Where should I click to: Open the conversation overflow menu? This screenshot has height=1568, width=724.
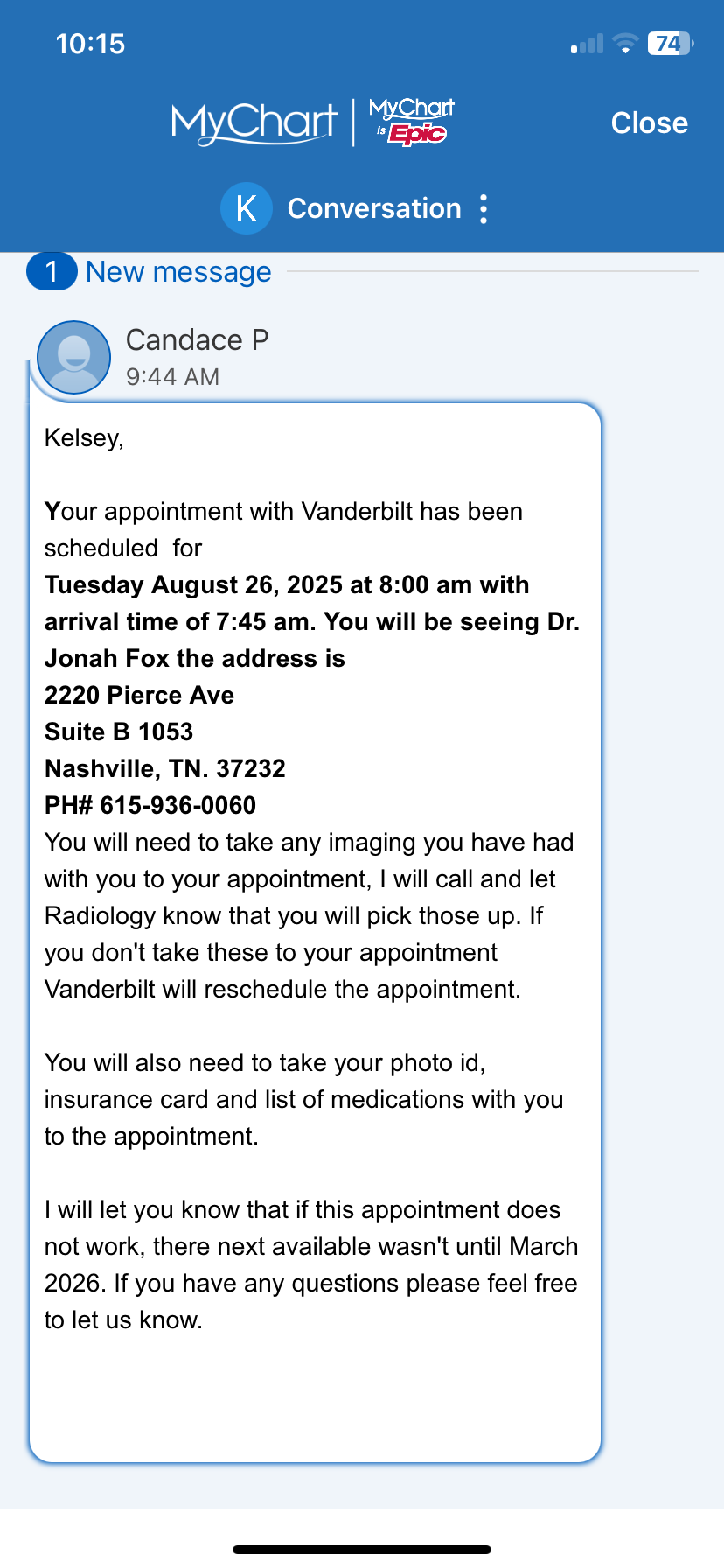[x=484, y=209]
